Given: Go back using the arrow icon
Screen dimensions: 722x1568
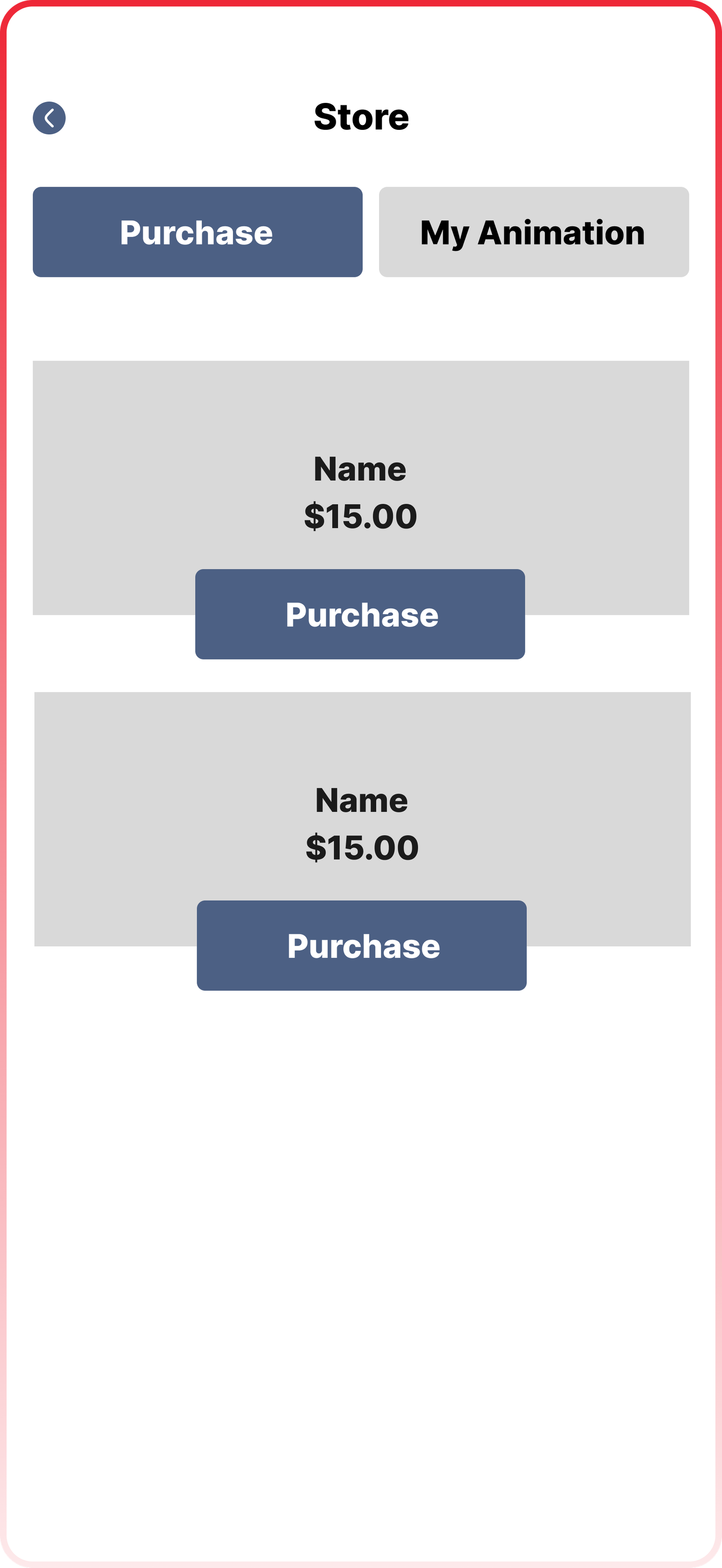Looking at the screenshot, I should (49, 118).
